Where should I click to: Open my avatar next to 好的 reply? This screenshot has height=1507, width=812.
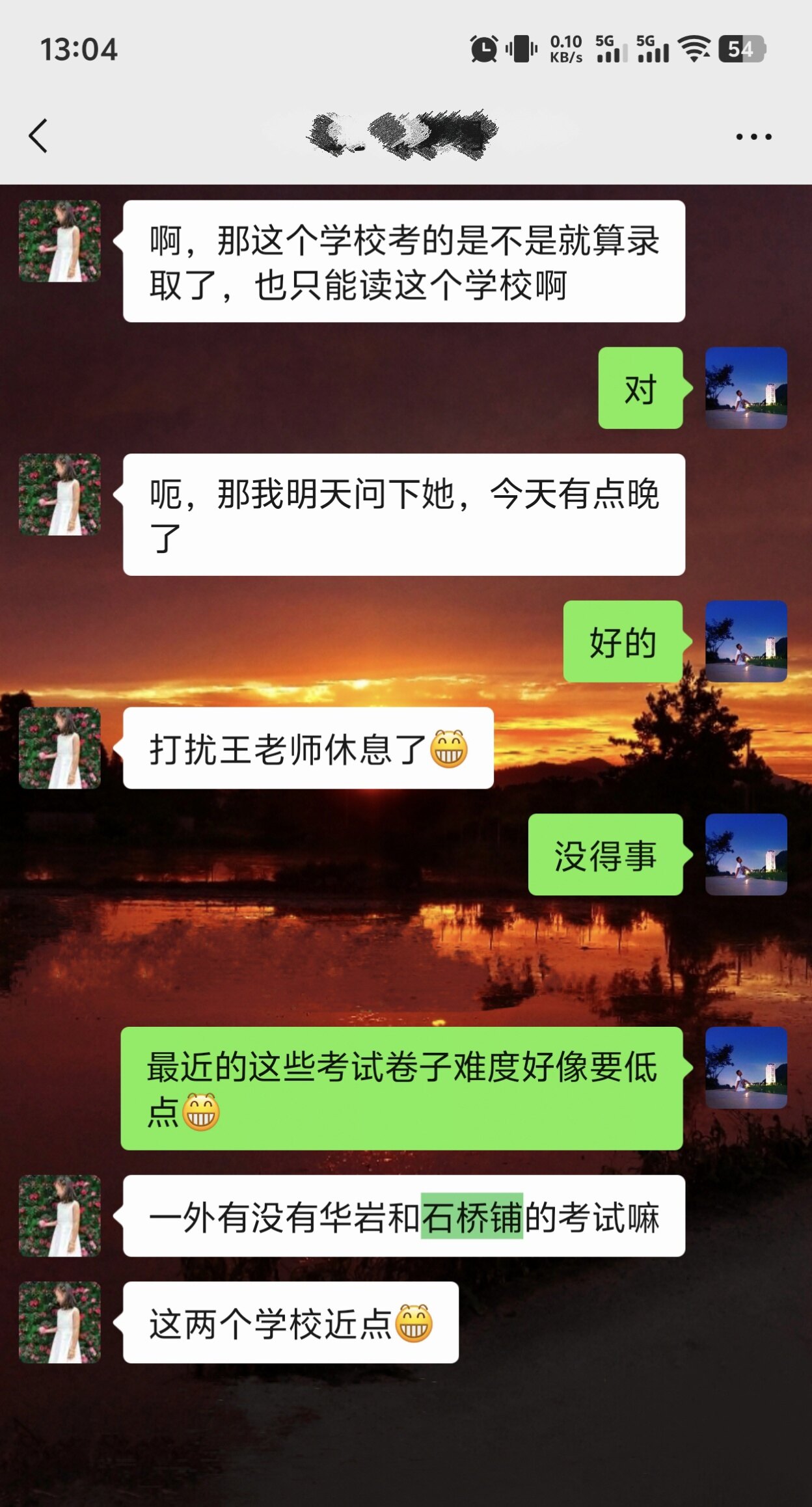point(746,642)
